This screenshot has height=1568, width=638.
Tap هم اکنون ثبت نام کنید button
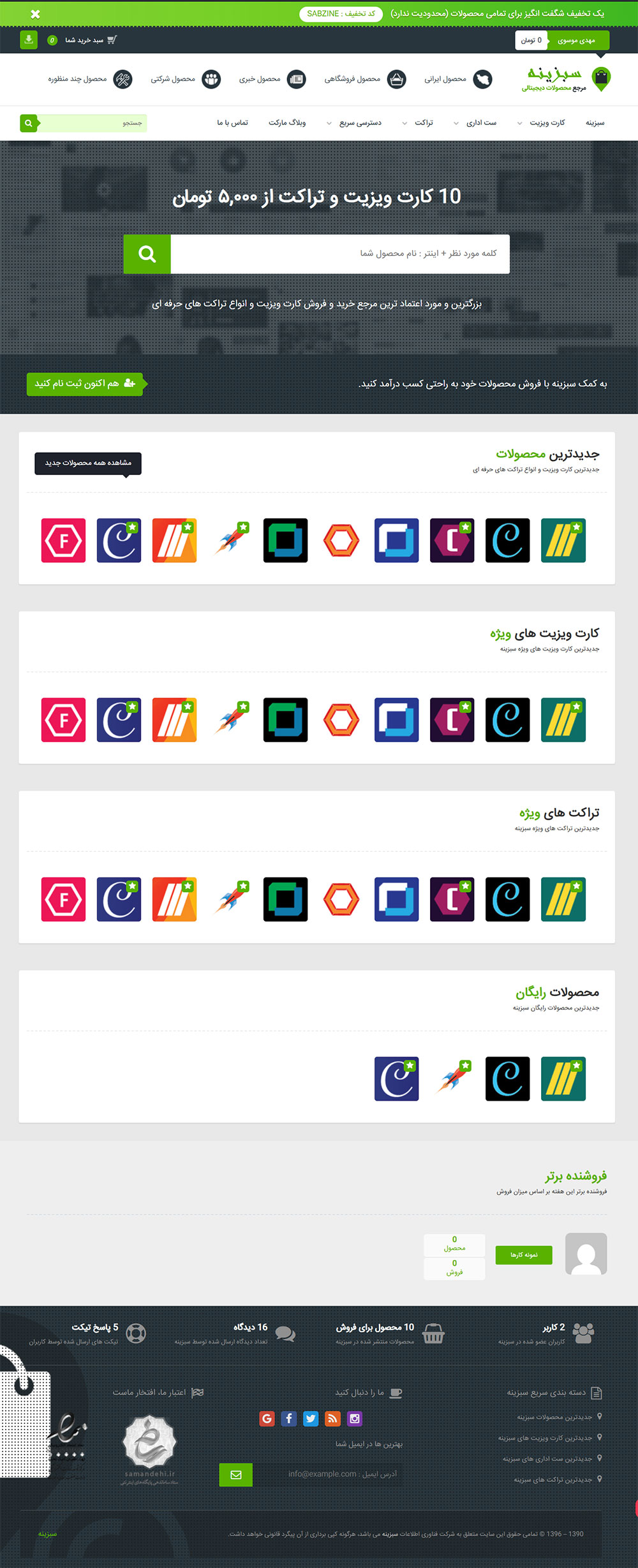(84, 383)
